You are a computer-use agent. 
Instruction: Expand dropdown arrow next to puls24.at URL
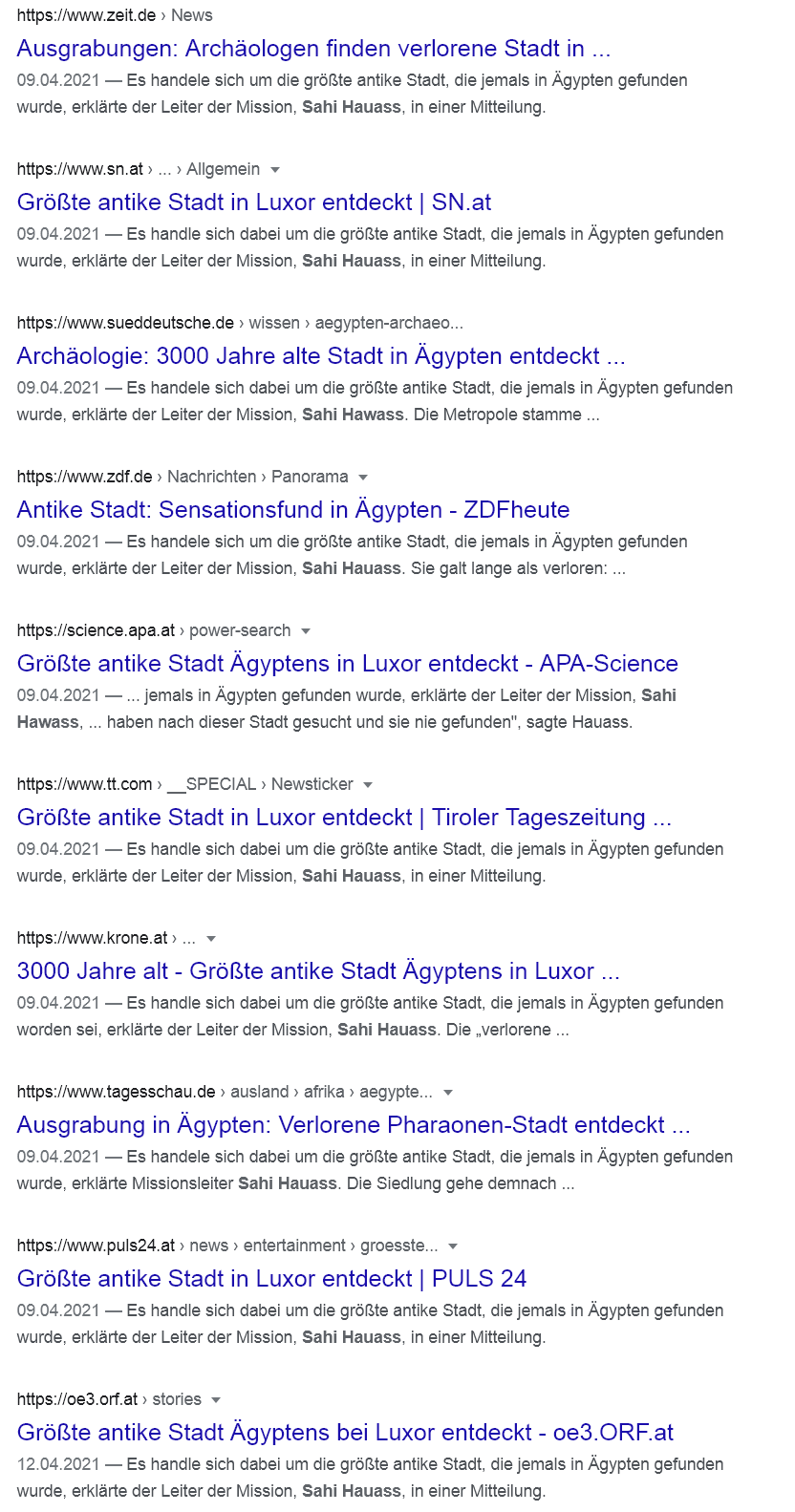(453, 1246)
